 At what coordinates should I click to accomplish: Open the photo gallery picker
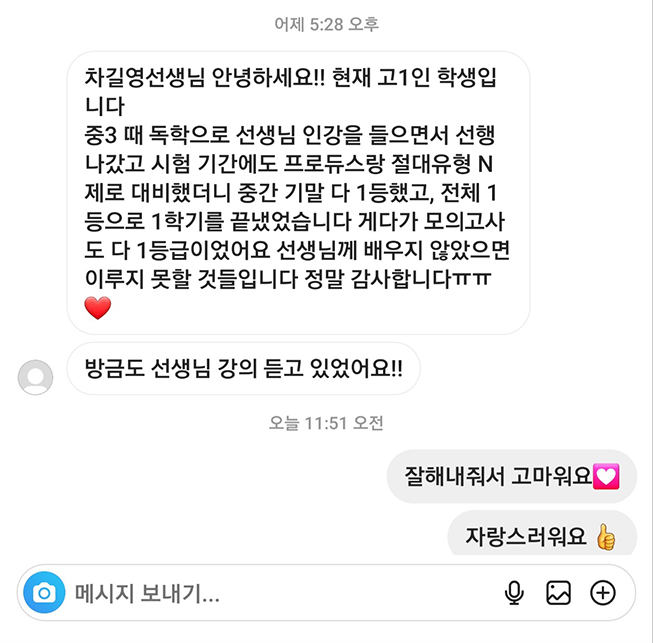pyautogui.click(x=558, y=593)
